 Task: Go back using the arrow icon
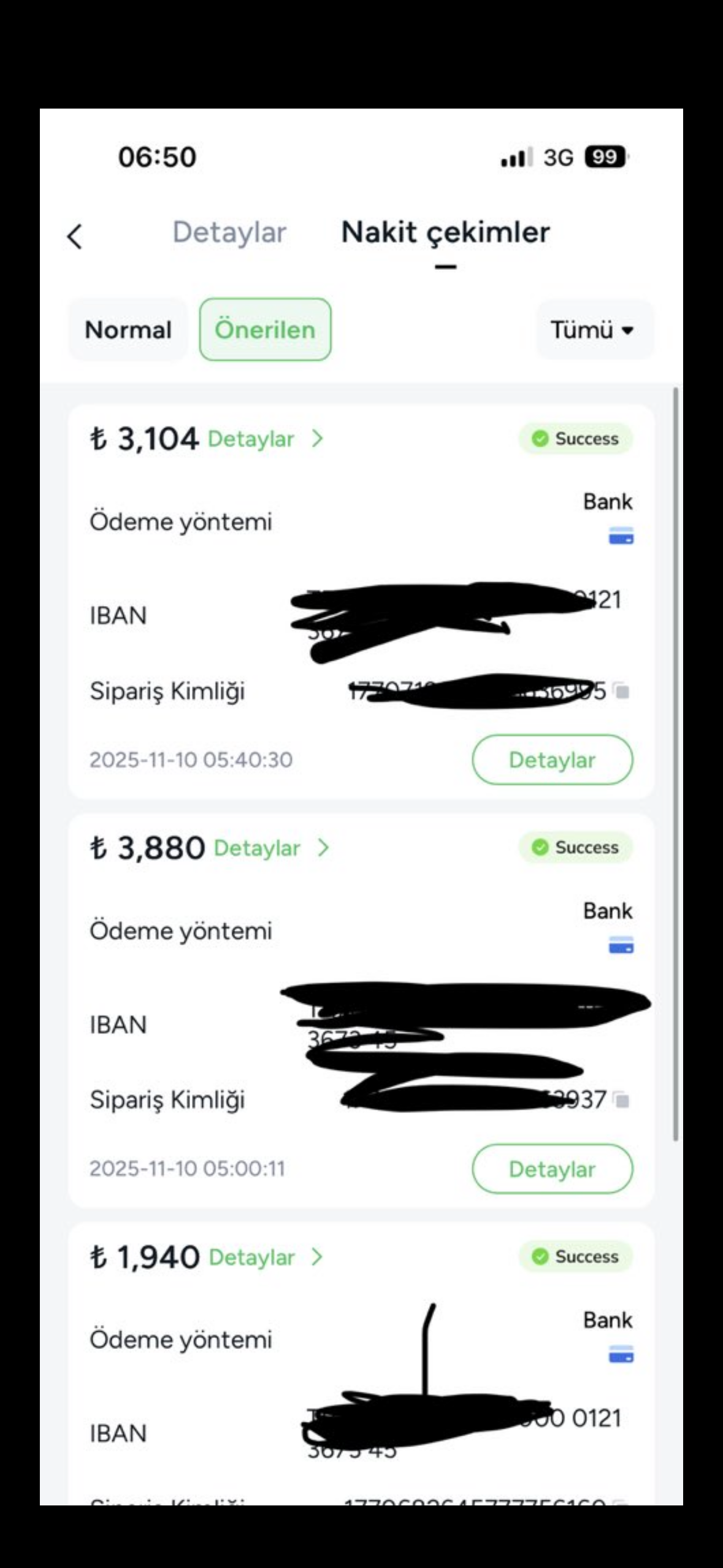[x=74, y=236]
